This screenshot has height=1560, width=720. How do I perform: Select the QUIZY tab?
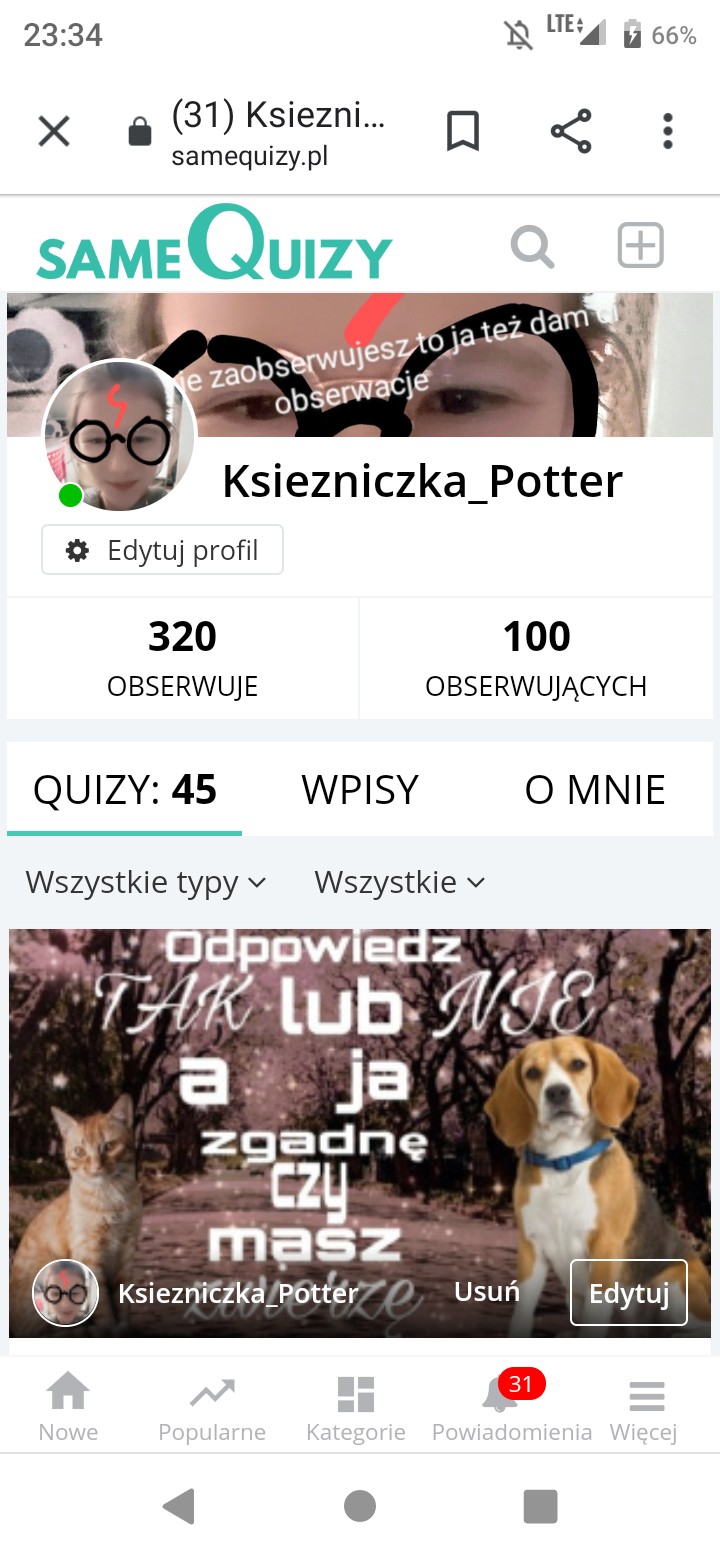125,790
